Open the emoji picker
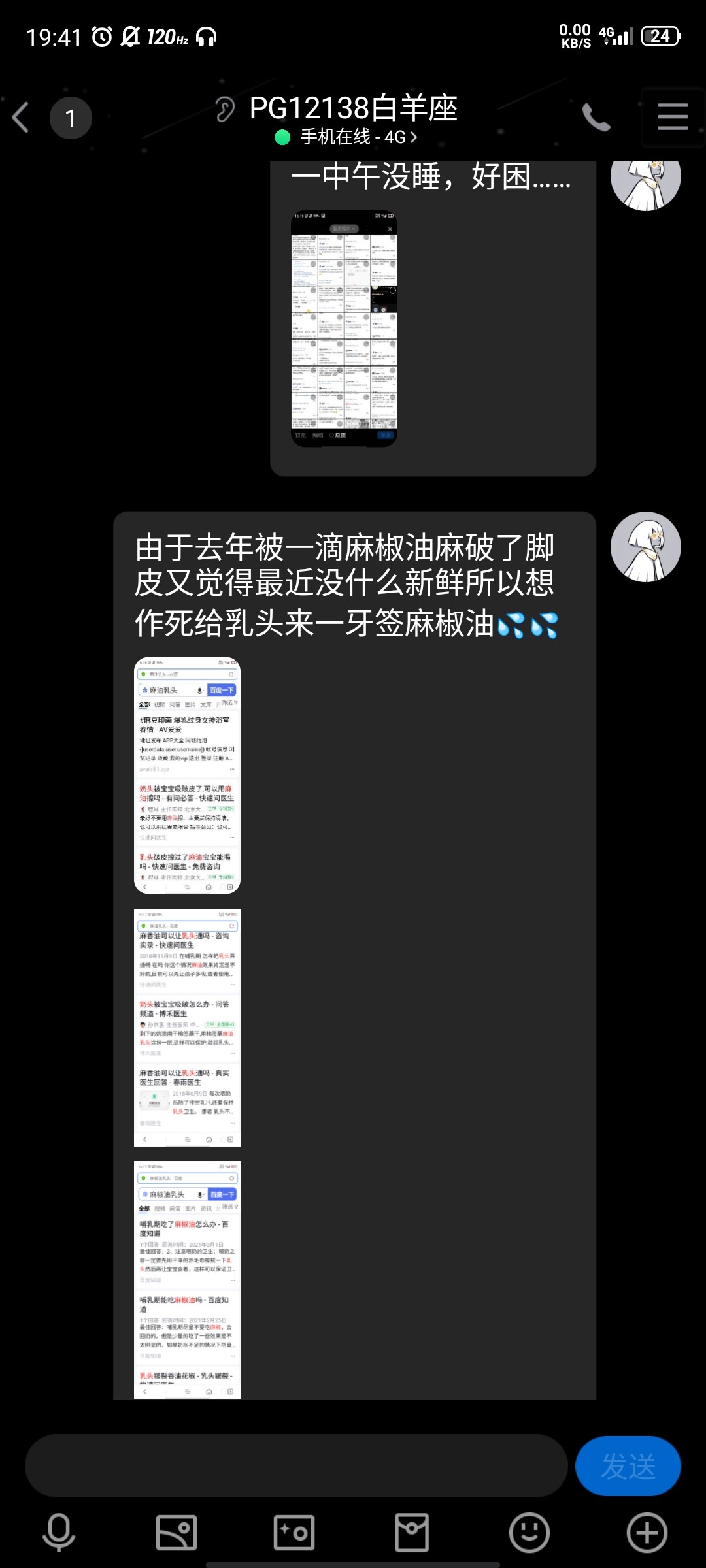706x1568 pixels. pos(529,1532)
